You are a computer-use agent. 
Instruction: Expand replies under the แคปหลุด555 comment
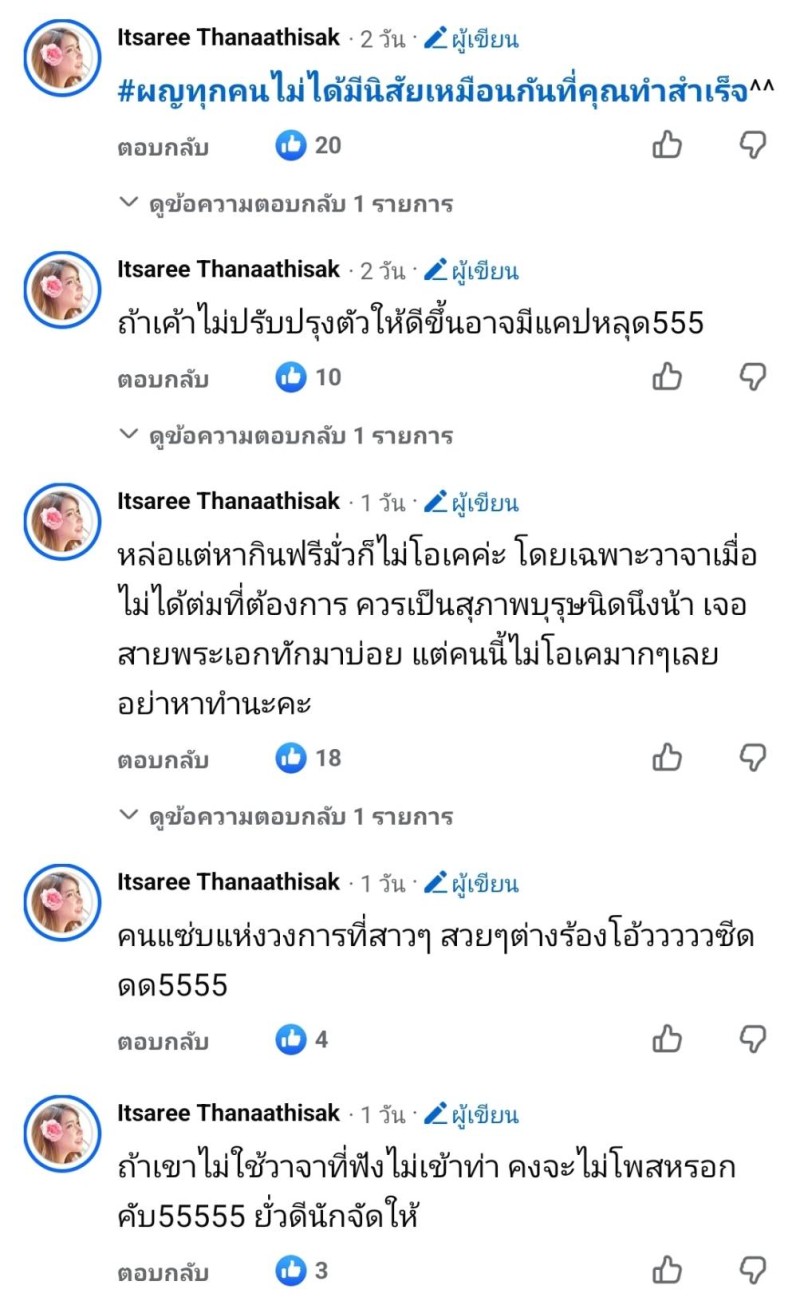pos(287,436)
